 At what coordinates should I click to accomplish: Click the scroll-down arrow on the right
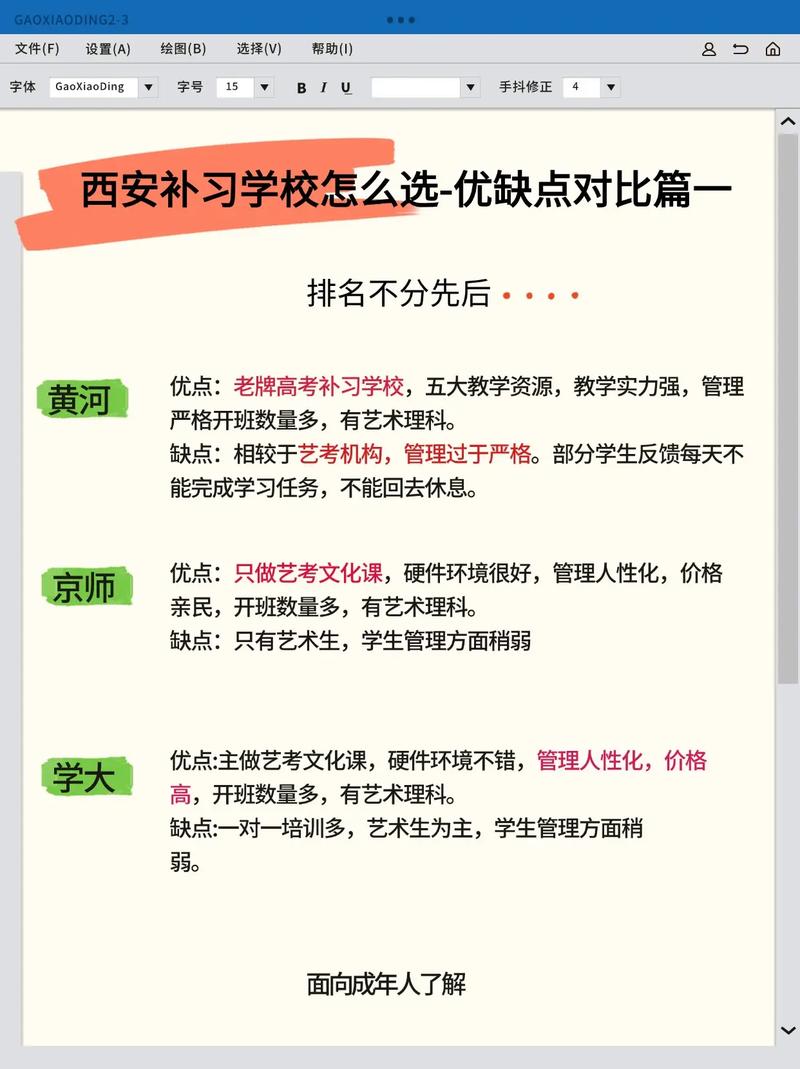(x=789, y=1028)
